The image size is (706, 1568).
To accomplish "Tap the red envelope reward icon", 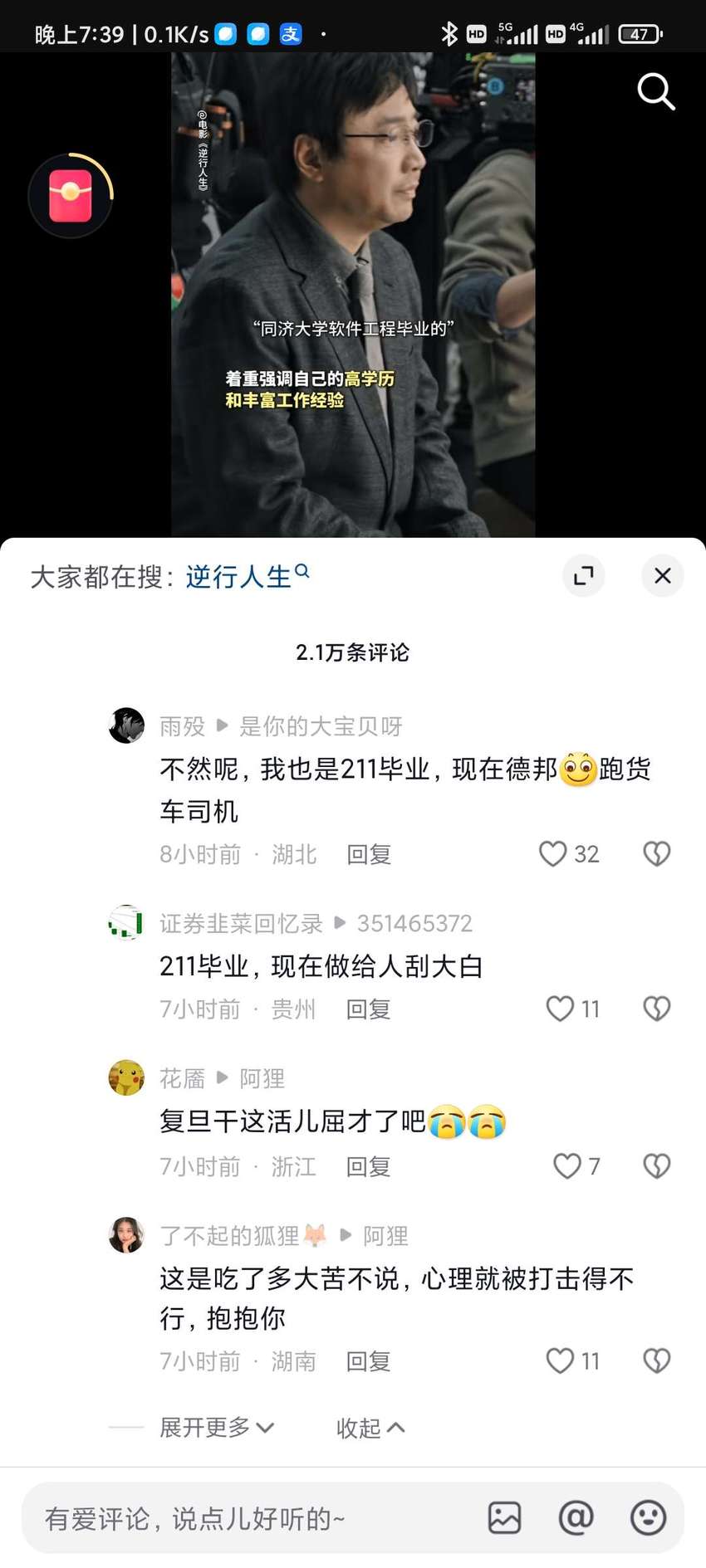I will click(x=71, y=196).
